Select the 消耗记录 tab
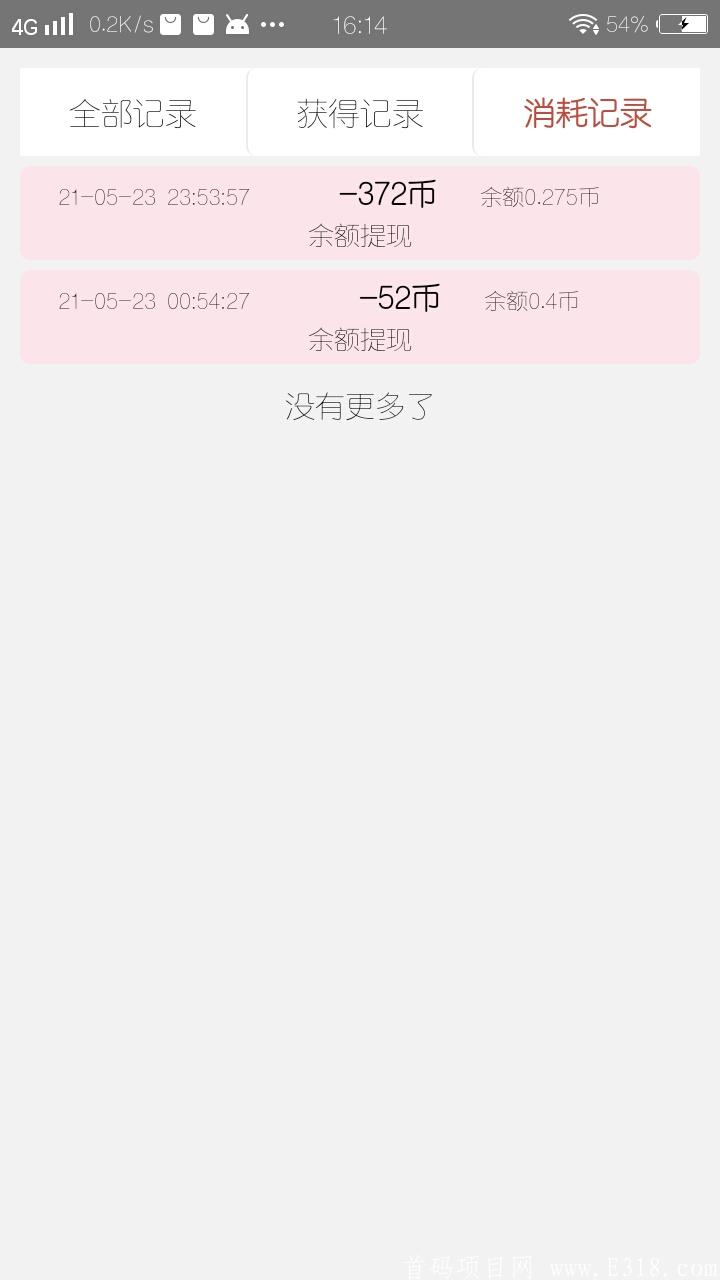Image resolution: width=720 pixels, height=1280 pixels. (x=586, y=112)
